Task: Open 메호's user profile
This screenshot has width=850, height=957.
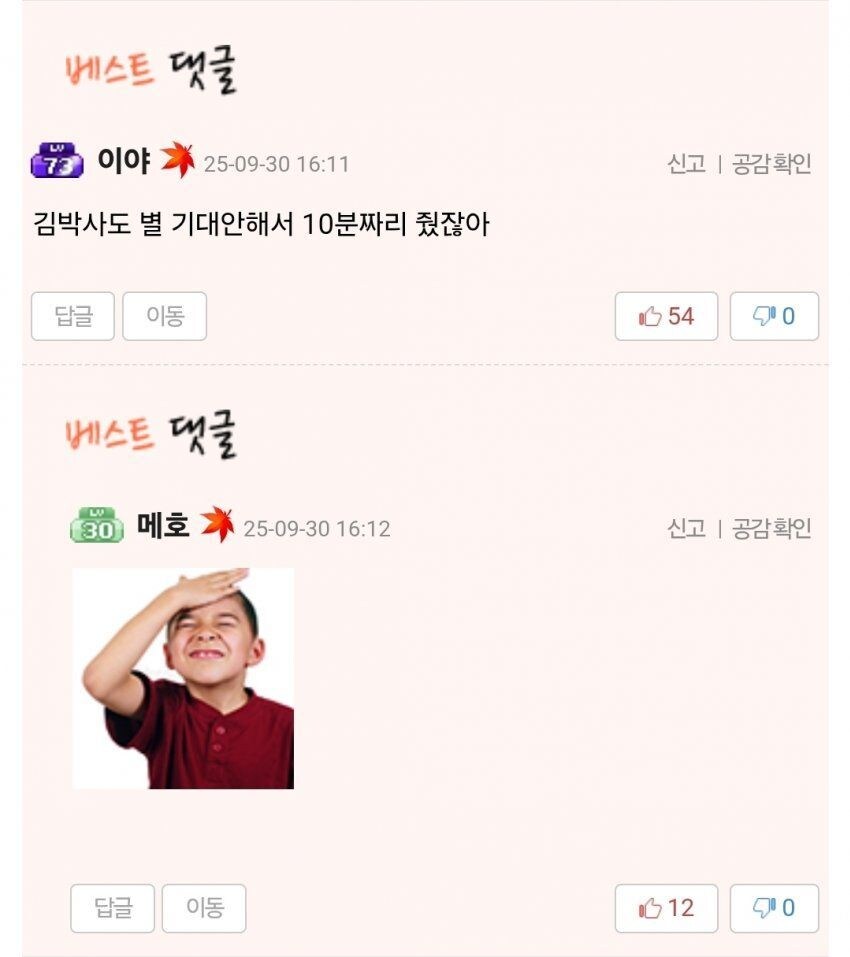Action: (x=163, y=525)
